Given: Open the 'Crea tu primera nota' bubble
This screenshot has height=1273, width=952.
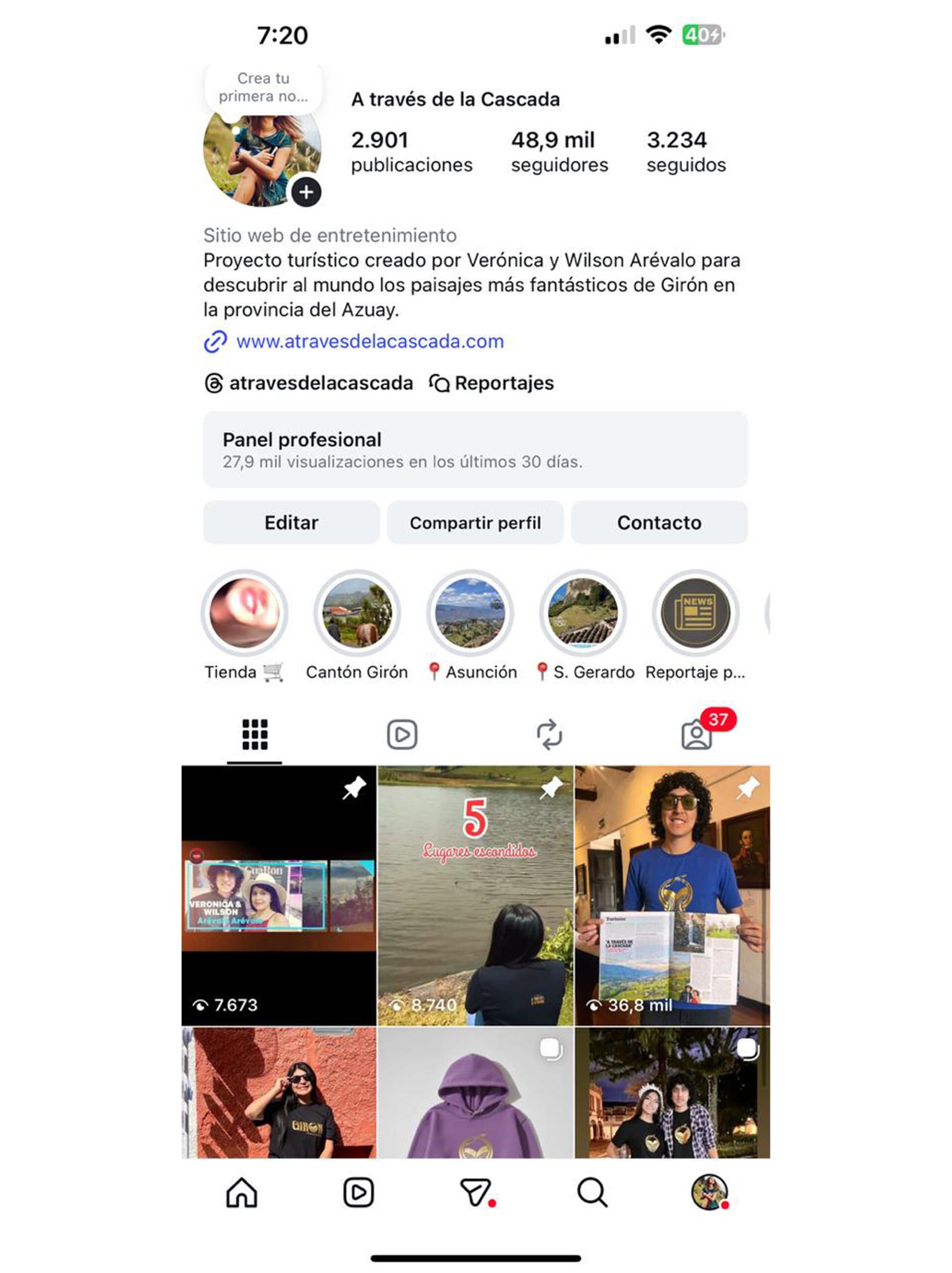Looking at the screenshot, I should coord(263,87).
